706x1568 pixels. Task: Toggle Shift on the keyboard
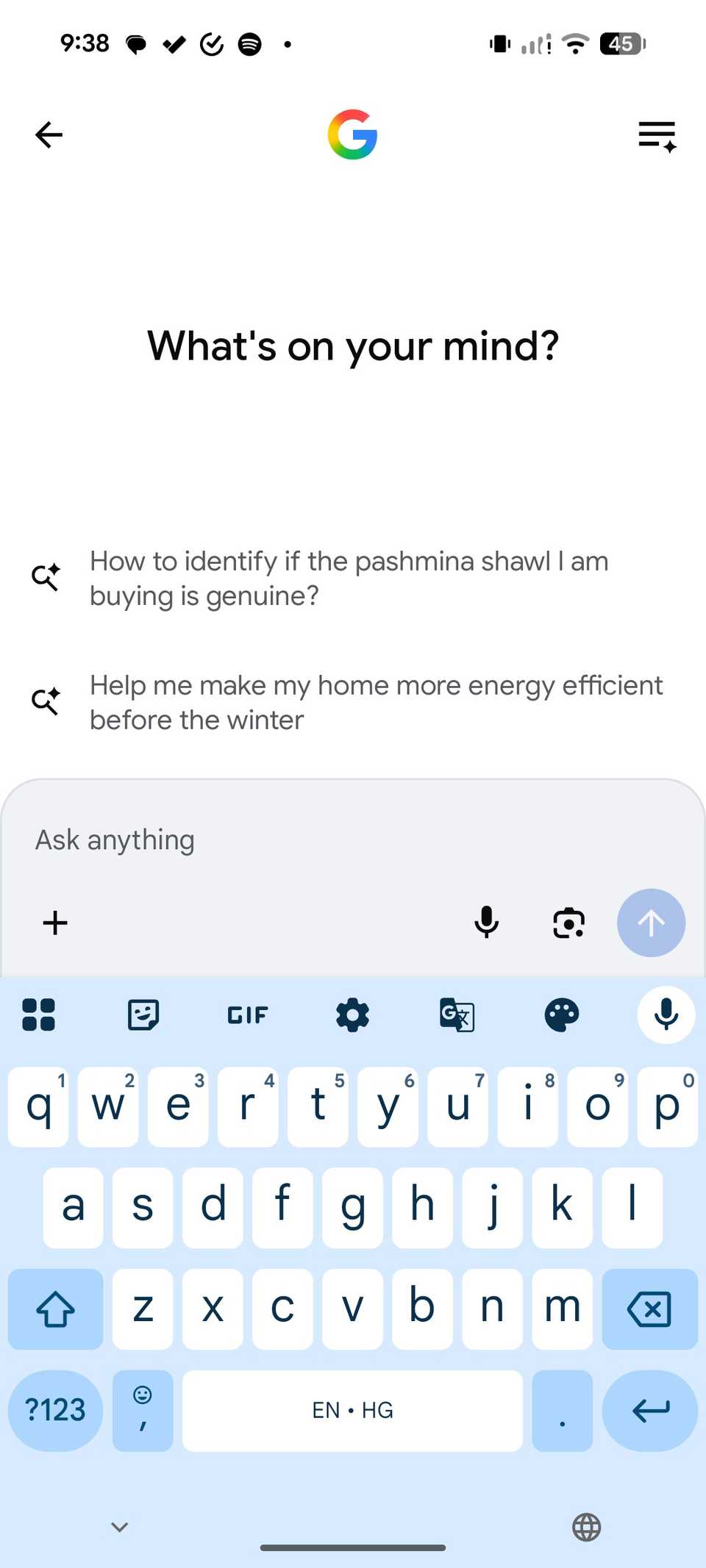point(55,1309)
